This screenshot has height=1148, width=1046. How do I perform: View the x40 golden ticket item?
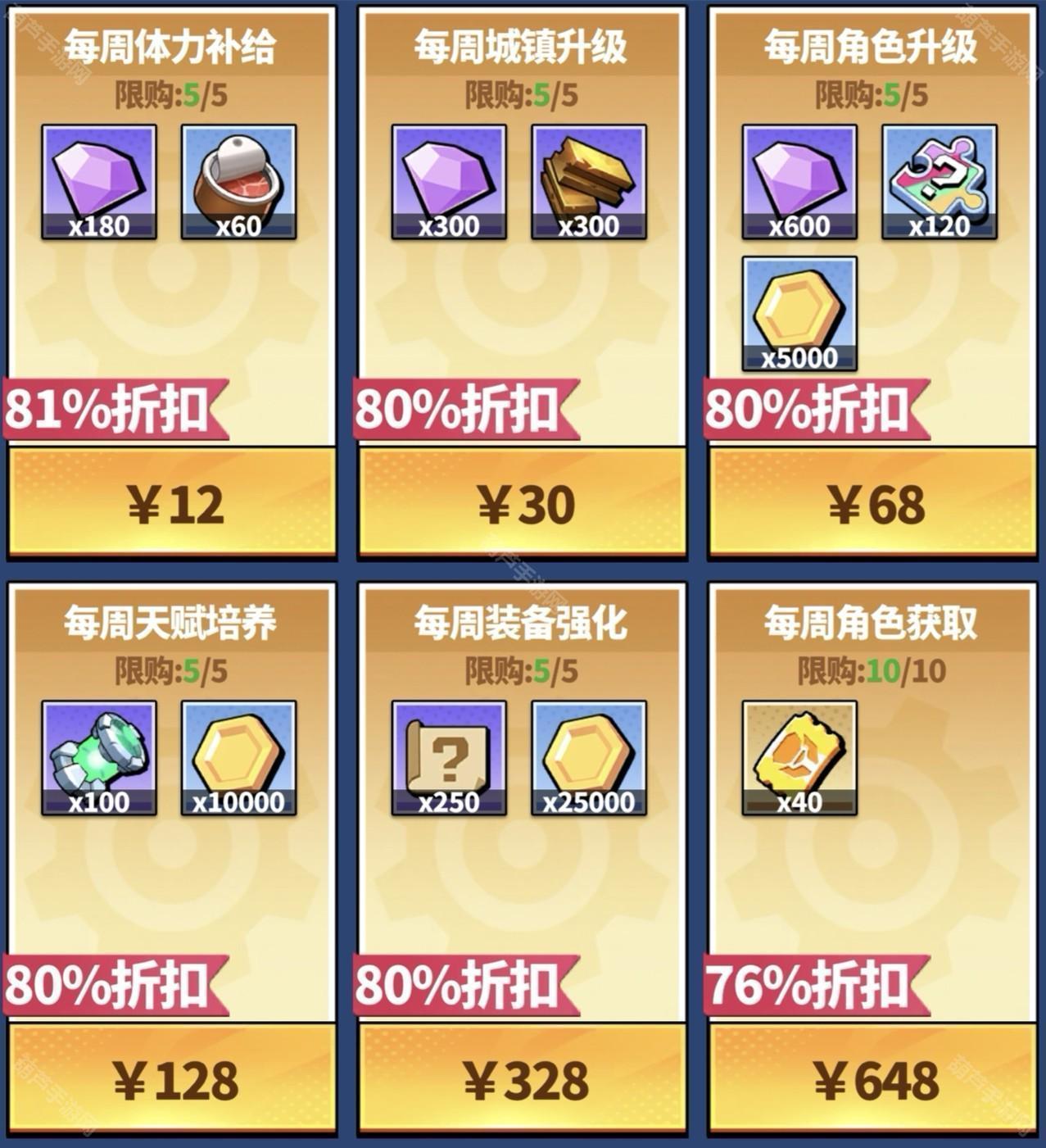click(x=799, y=758)
